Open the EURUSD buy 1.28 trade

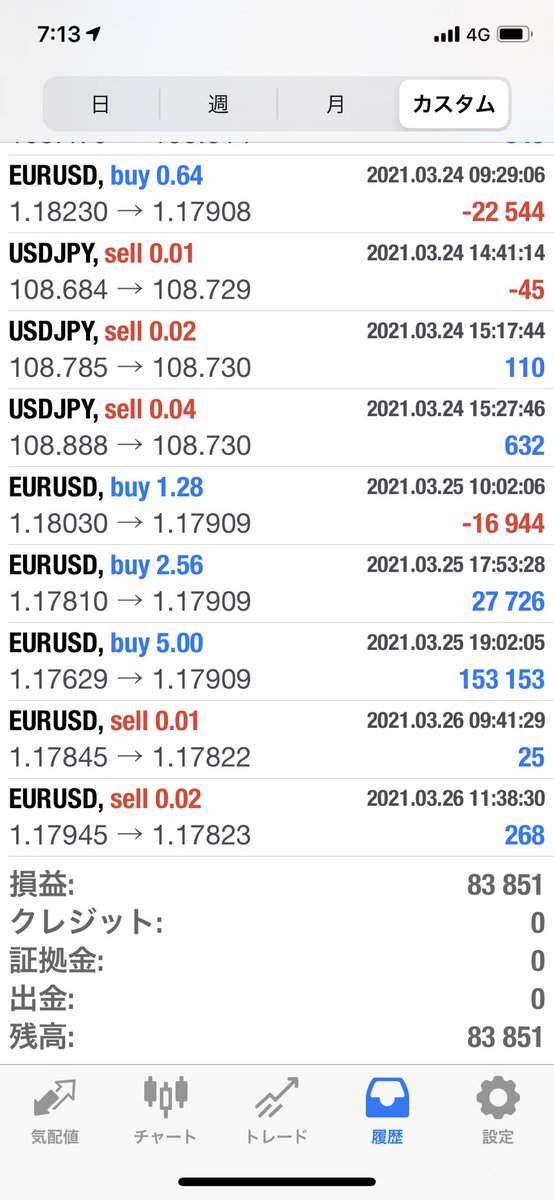(x=277, y=506)
